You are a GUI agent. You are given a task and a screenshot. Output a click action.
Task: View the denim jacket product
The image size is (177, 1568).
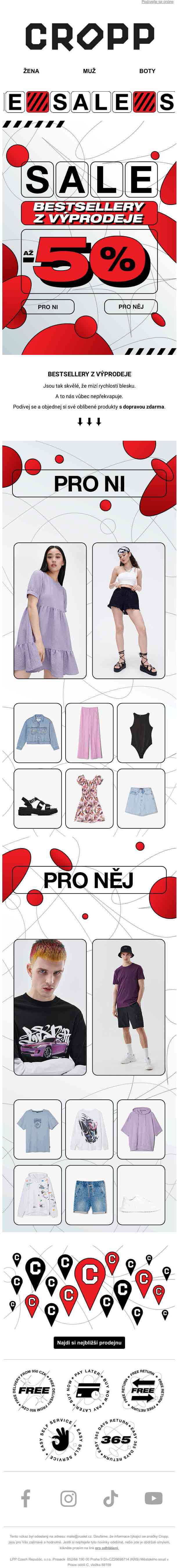(38, 733)
